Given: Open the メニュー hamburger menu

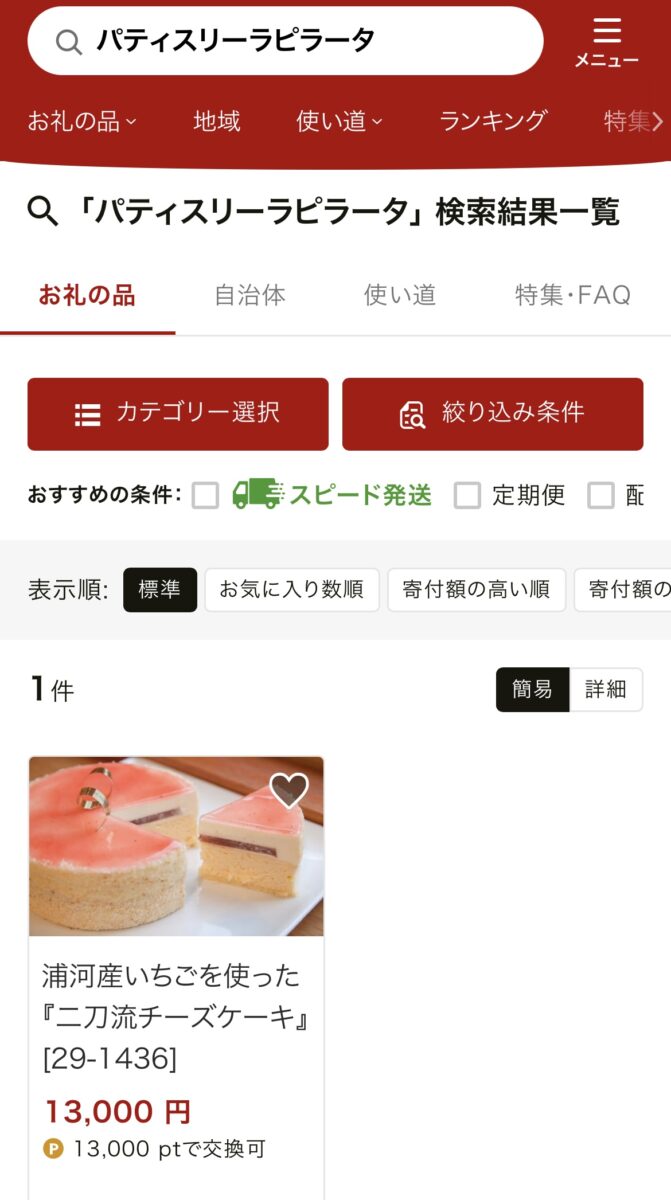Looking at the screenshot, I should [606, 43].
